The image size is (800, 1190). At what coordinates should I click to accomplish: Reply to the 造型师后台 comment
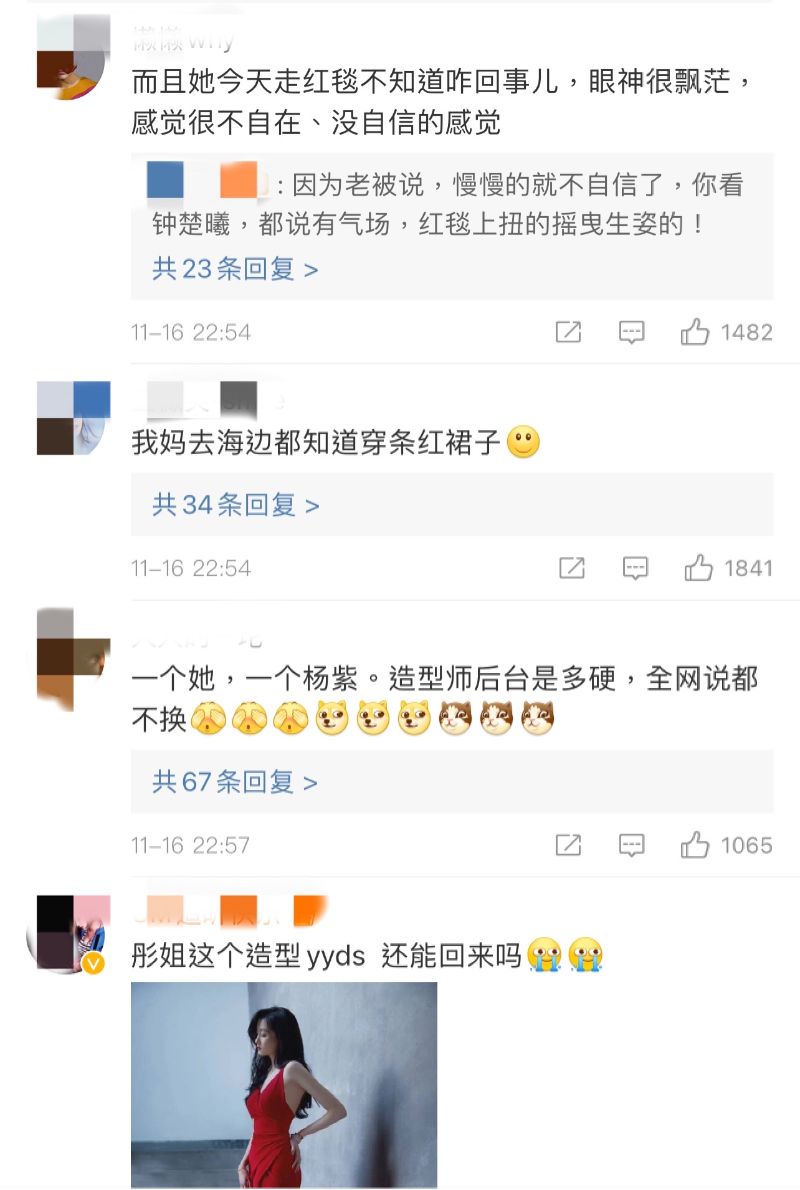[x=631, y=845]
